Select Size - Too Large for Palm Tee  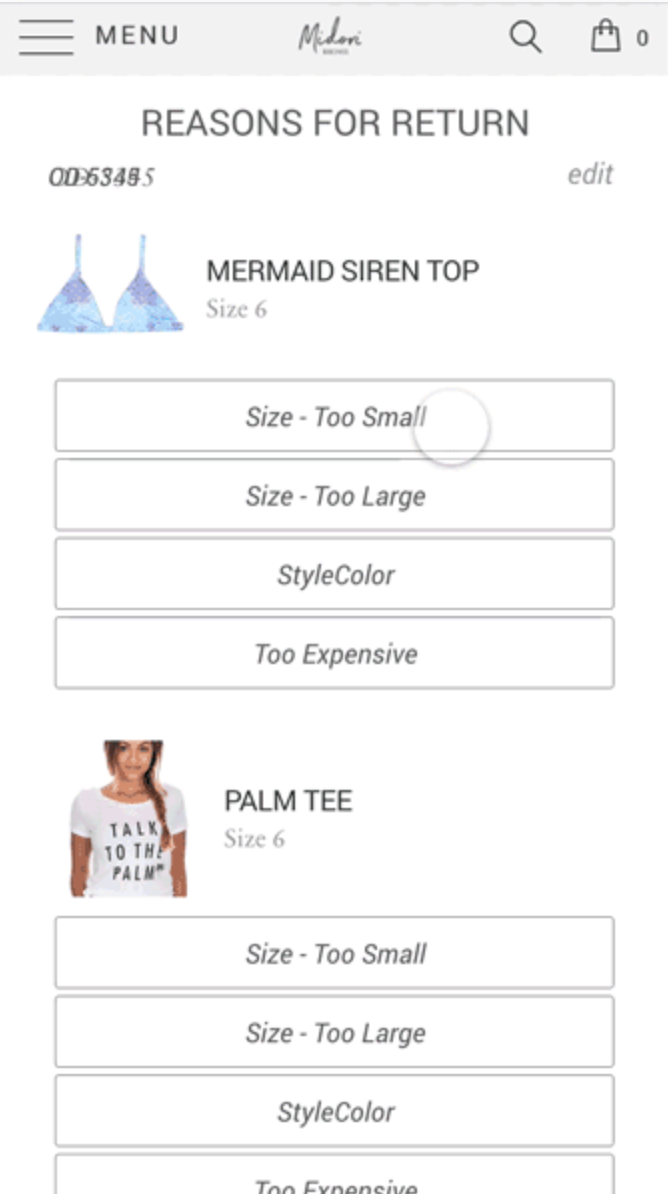[x=334, y=1032]
